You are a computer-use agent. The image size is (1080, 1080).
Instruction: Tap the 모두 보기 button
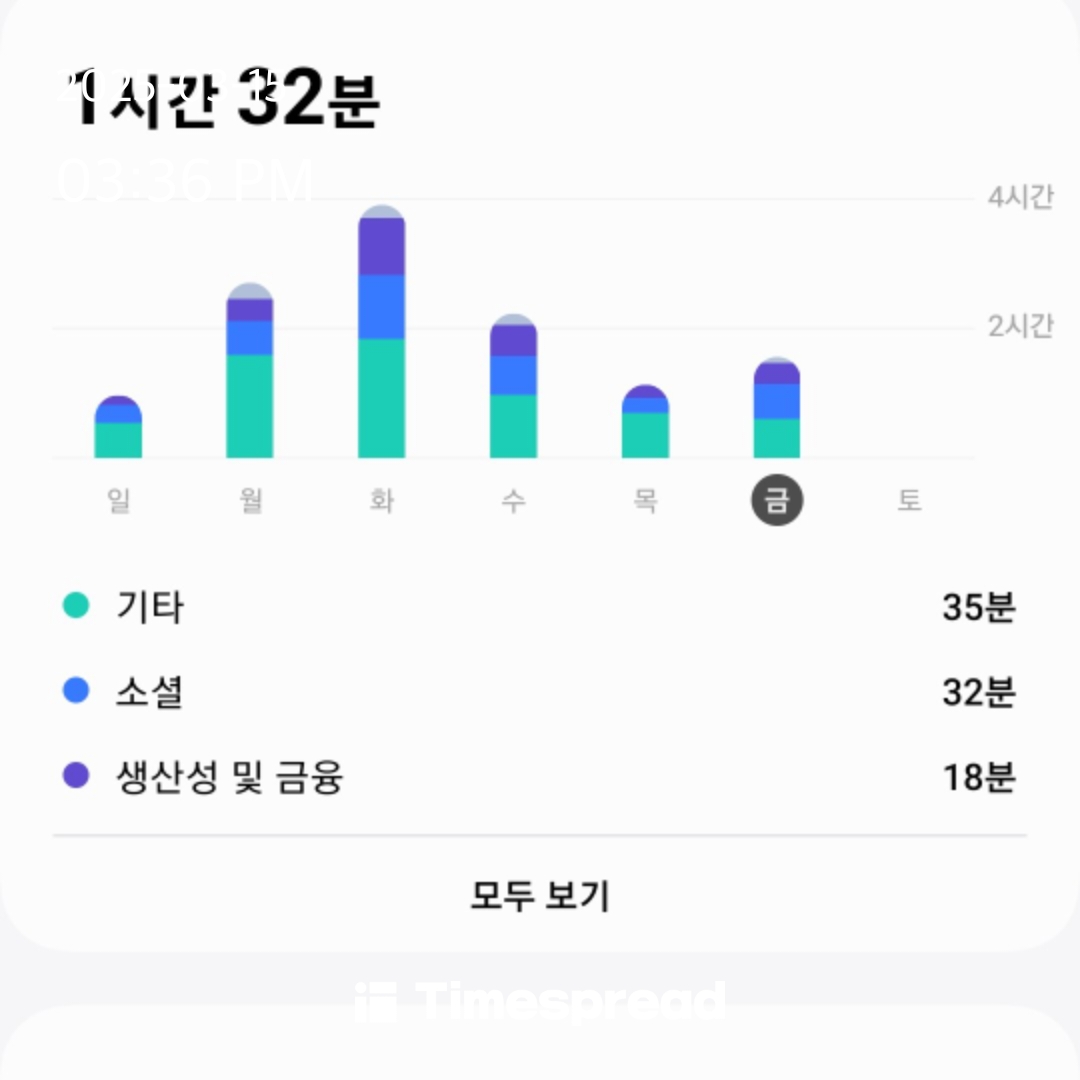click(540, 895)
